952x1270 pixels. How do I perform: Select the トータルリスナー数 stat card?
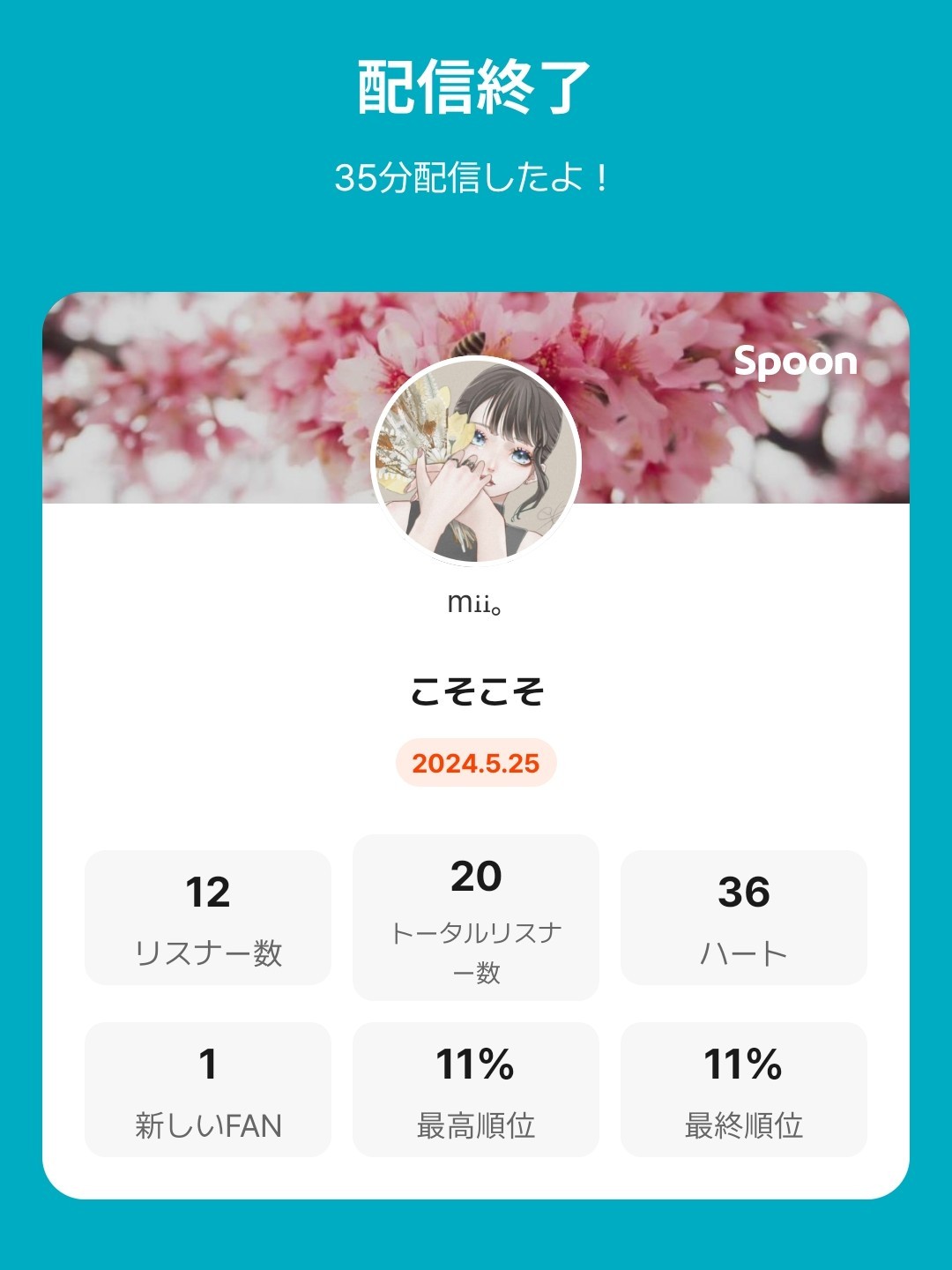(x=476, y=917)
